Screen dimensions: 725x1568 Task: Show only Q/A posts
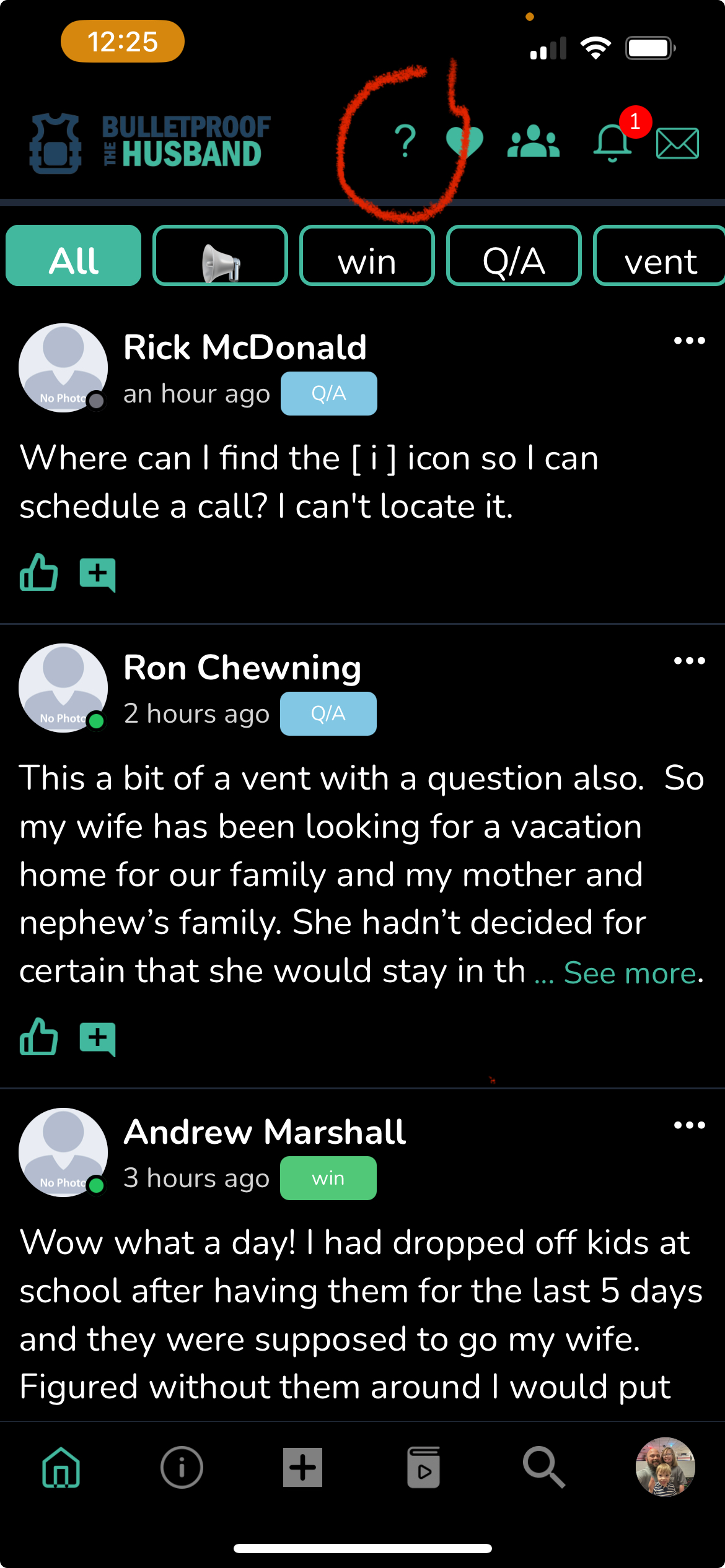click(514, 256)
